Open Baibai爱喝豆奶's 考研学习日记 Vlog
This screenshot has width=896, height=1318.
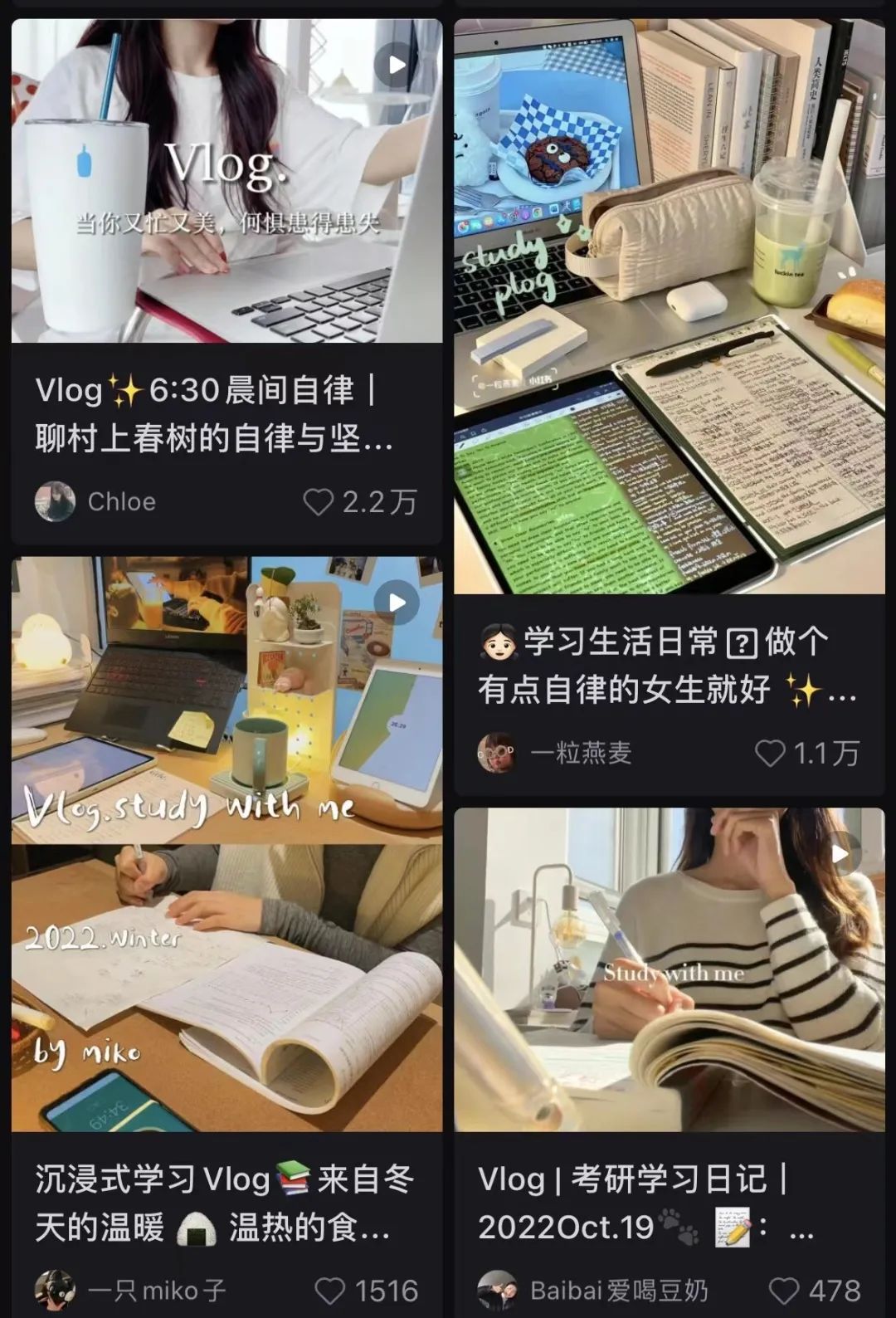click(x=669, y=969)
